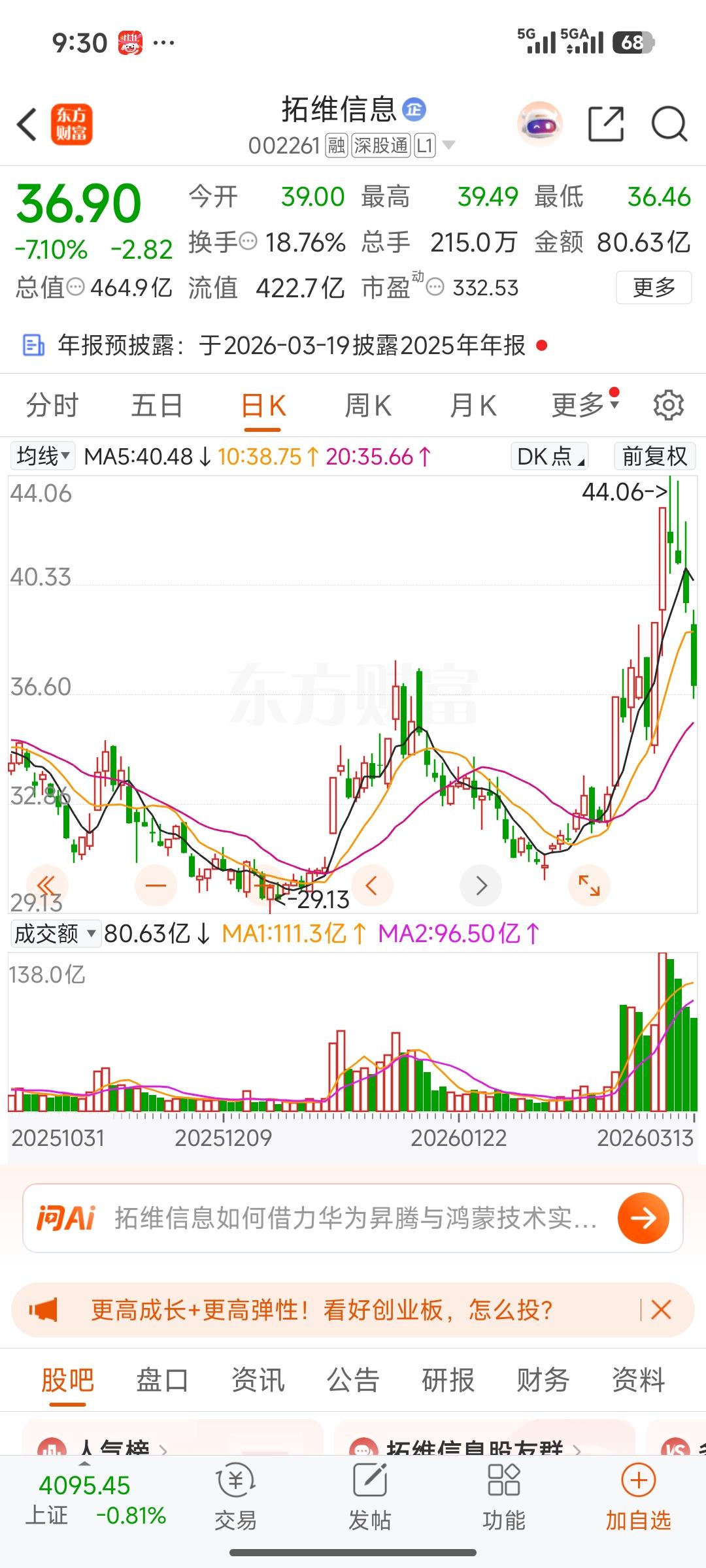Screen dimensions: 706x1568
Task: Switch to the 公告 tab
Action: 354,1380
